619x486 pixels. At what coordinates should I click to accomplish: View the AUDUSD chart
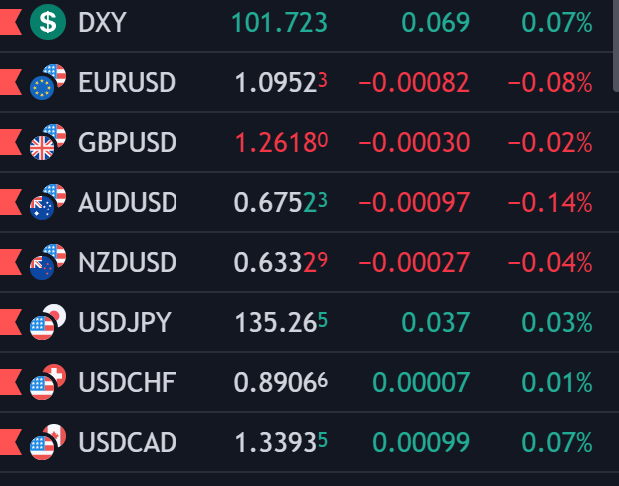point(126,203)
